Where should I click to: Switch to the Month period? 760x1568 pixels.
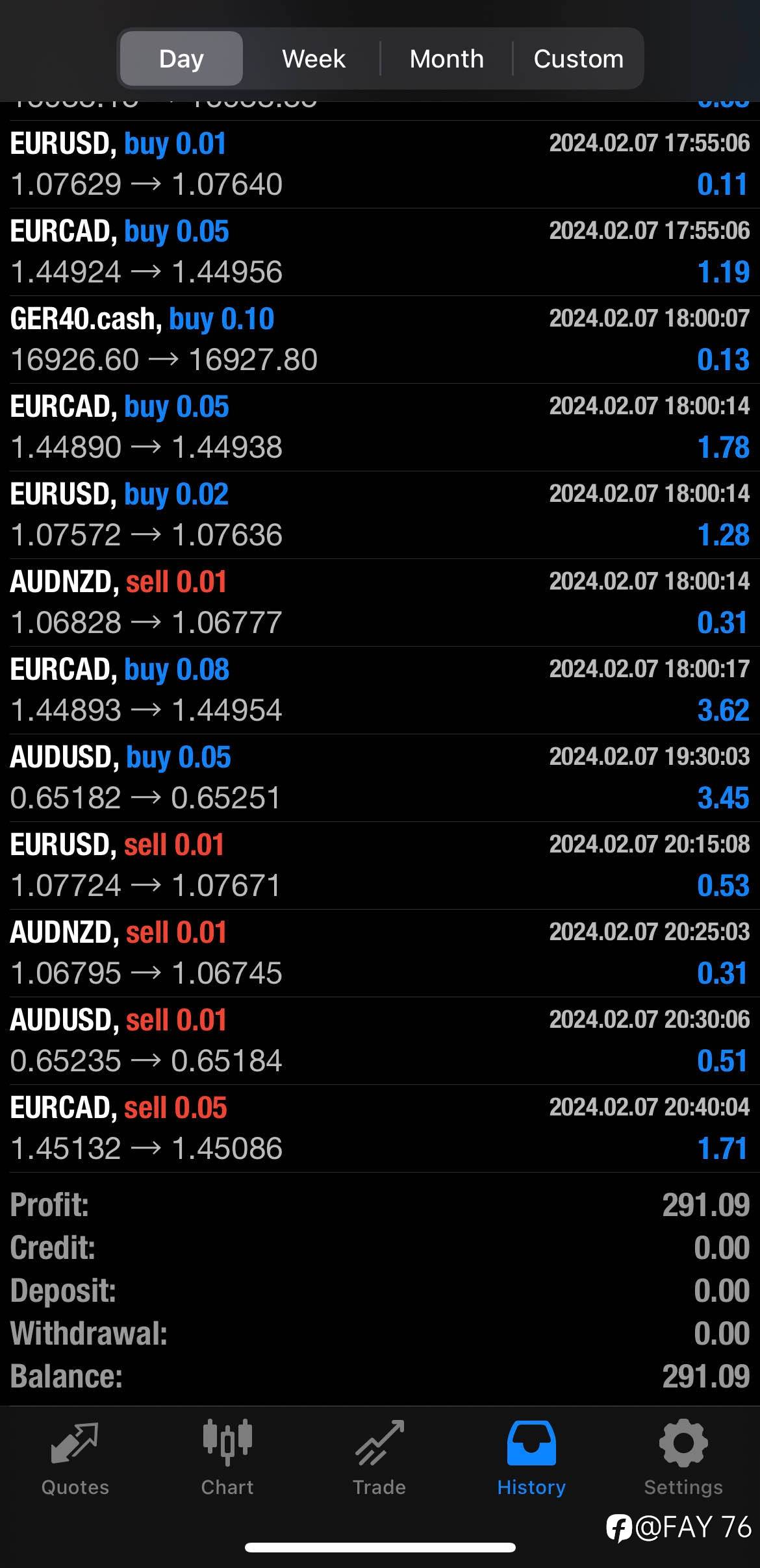[446, 58]
